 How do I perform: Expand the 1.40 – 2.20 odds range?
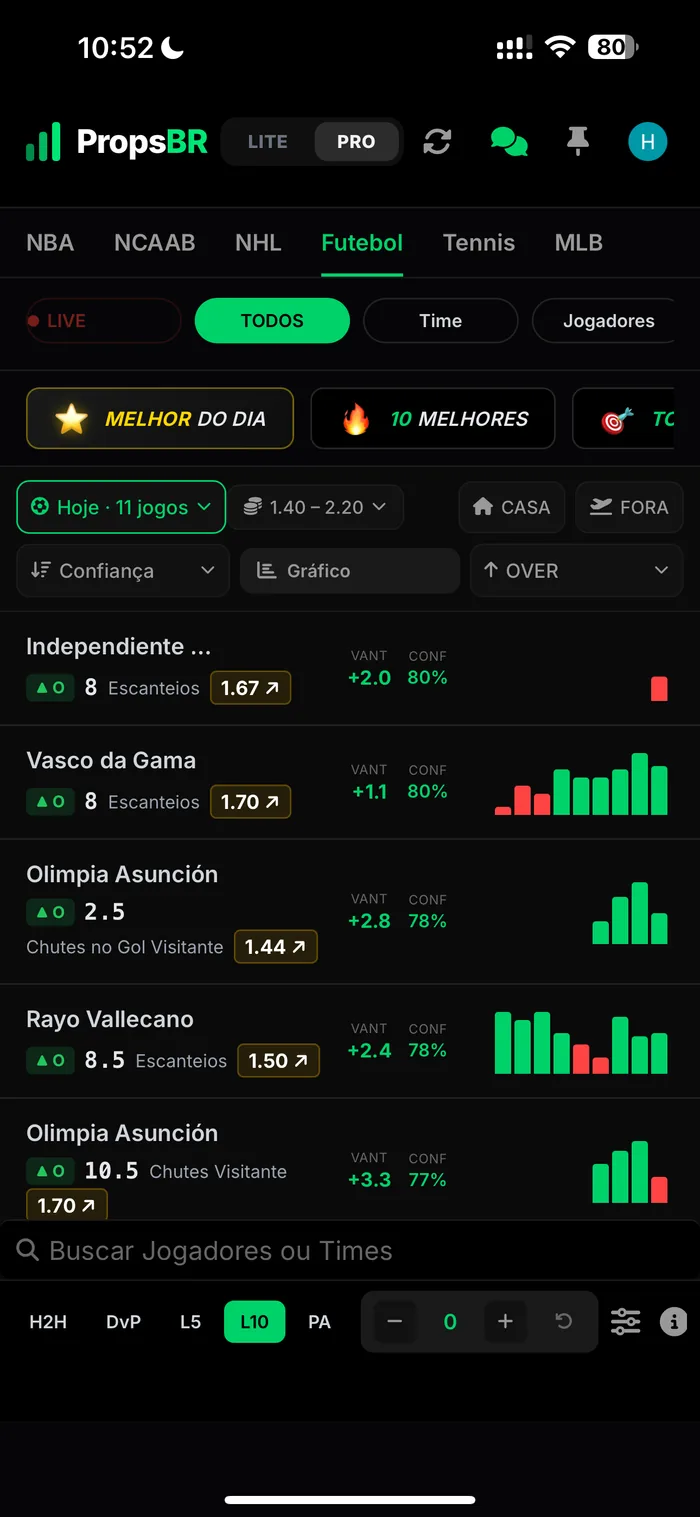pos(316,507)
